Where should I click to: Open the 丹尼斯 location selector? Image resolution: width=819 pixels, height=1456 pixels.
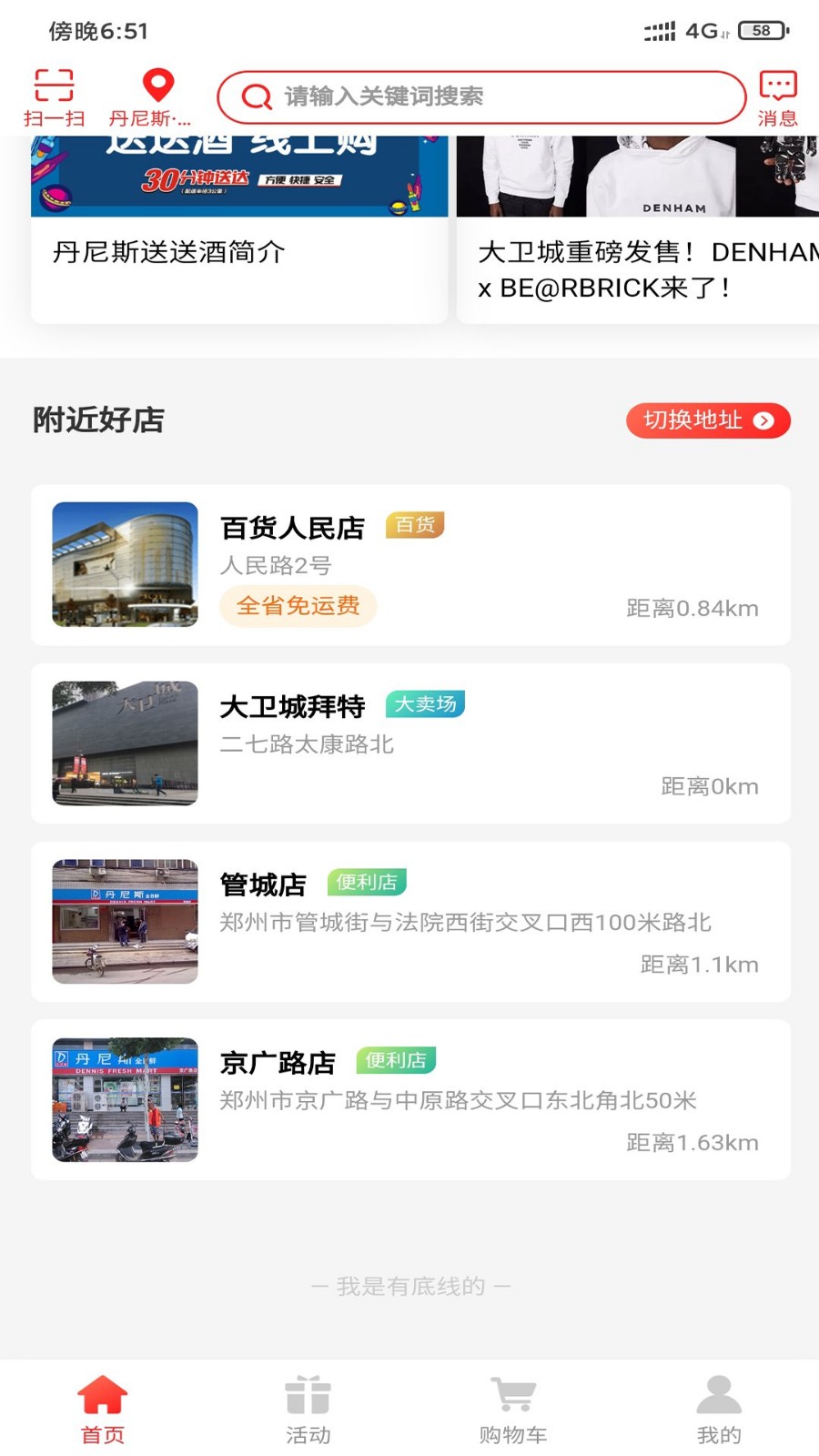click(x=151, y=96)
